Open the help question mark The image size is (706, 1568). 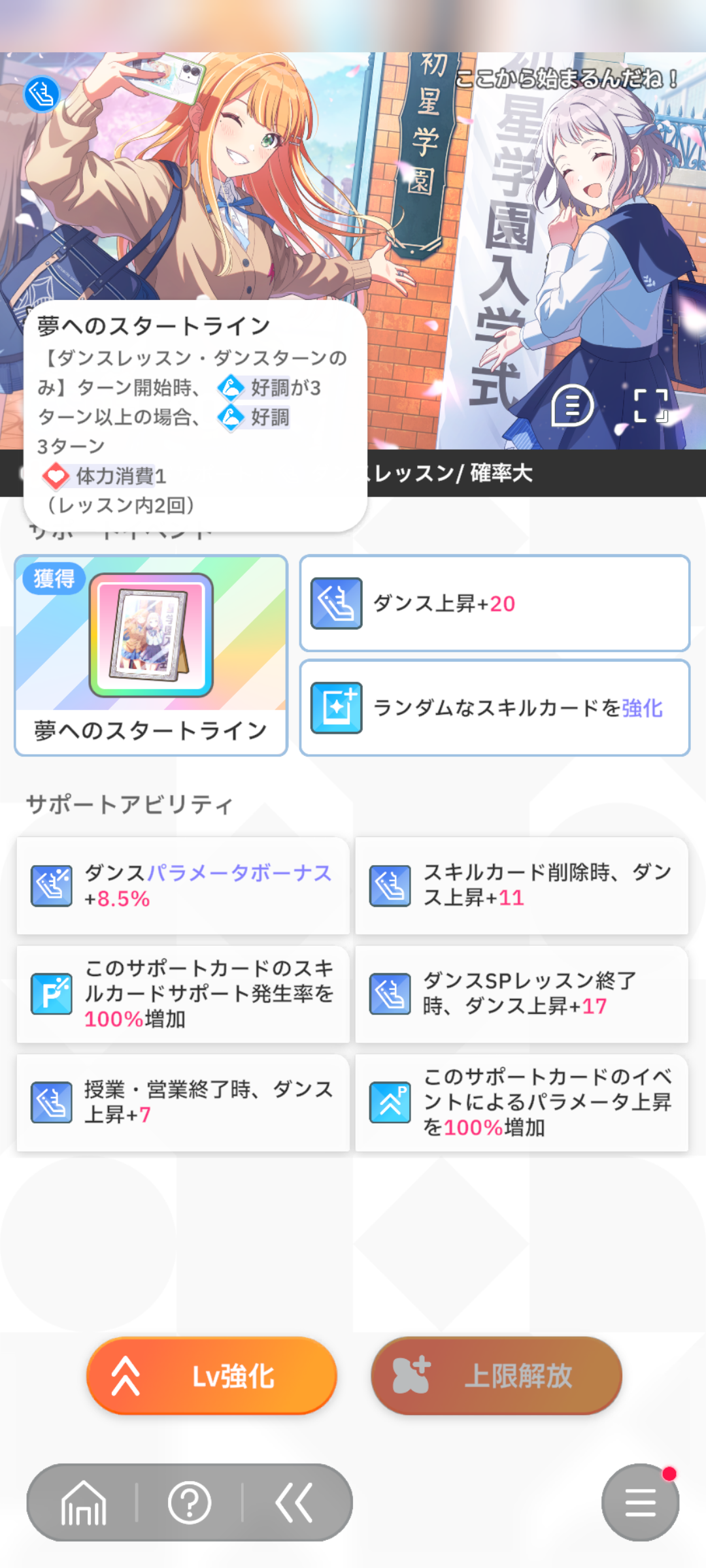tap(190, 1503)
